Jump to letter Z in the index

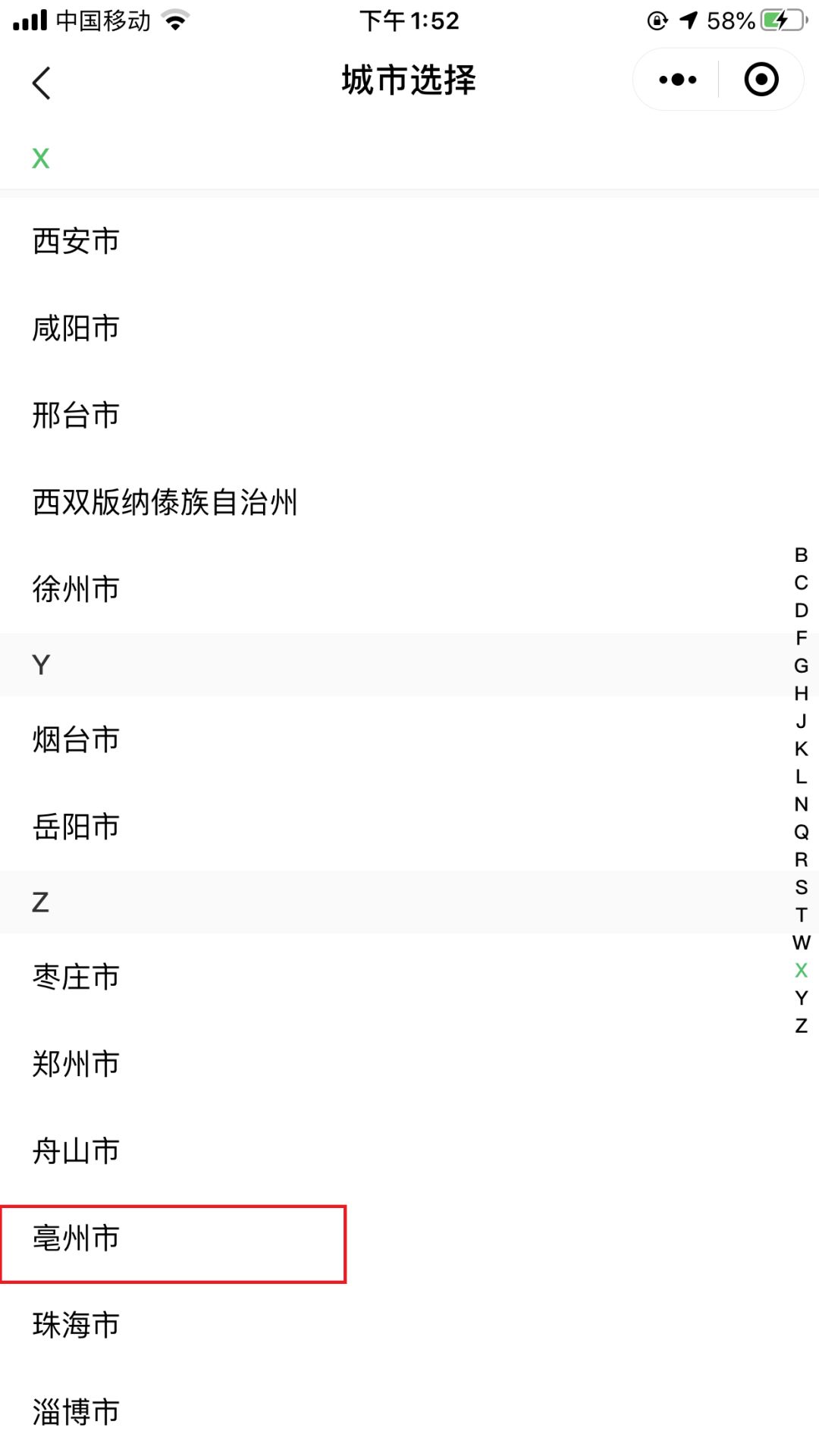point(801,1025)
